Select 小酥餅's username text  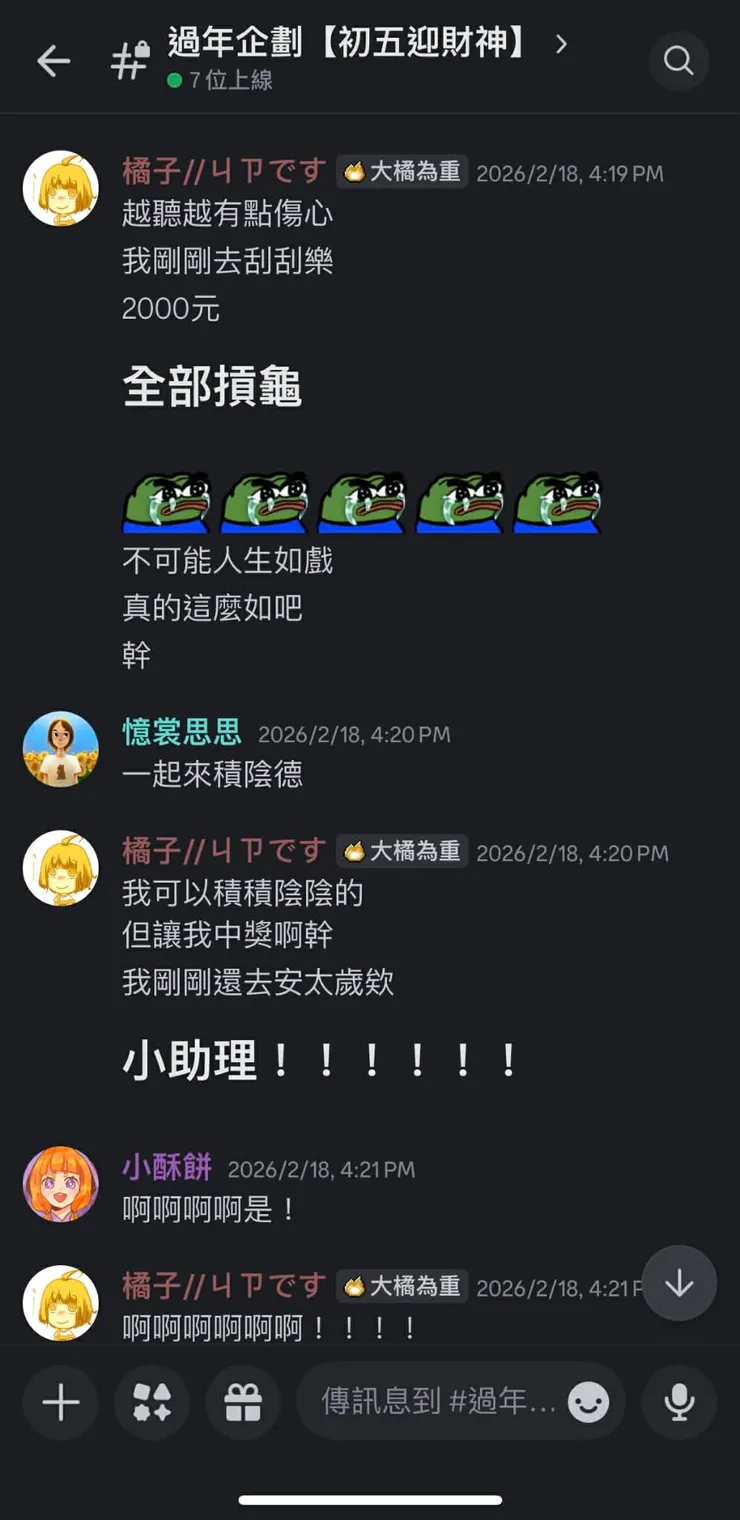(x=166, y=1167)
